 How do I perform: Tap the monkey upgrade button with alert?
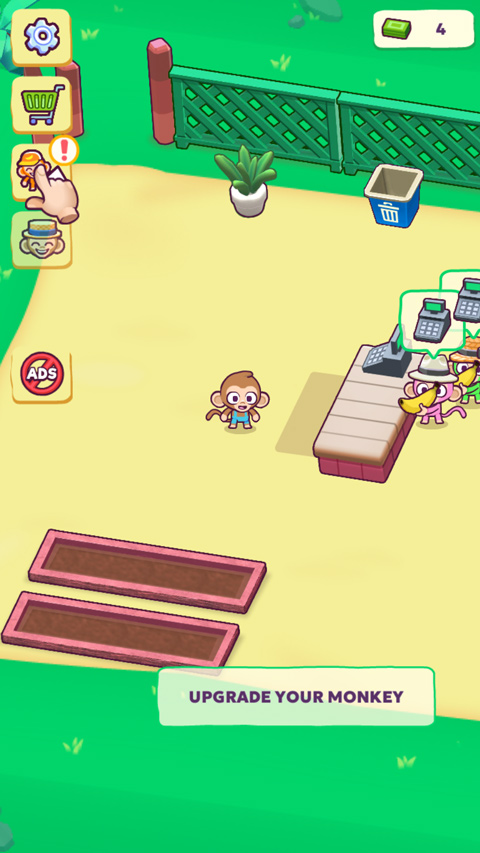tap(41, 171)
